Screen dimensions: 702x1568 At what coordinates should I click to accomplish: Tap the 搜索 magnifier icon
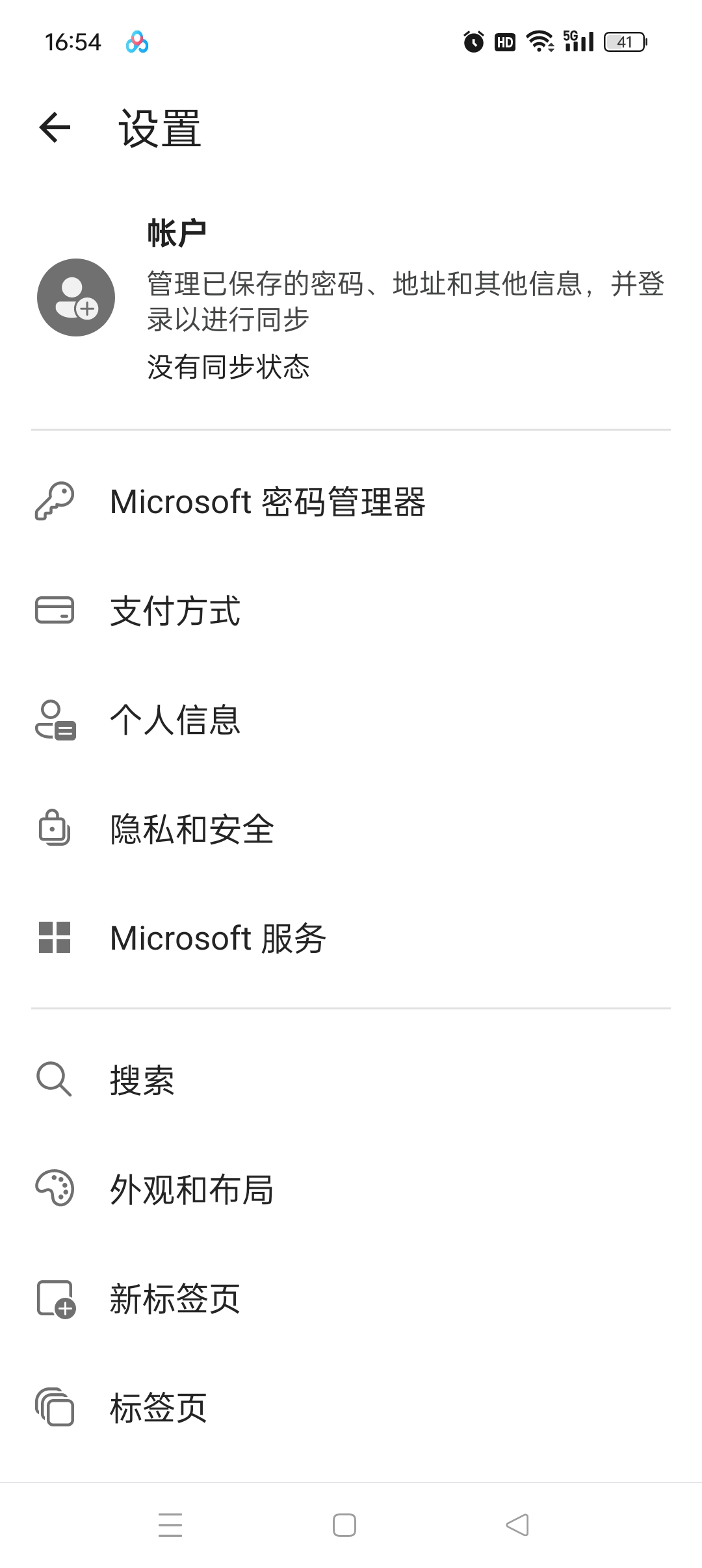[55, 1081]
